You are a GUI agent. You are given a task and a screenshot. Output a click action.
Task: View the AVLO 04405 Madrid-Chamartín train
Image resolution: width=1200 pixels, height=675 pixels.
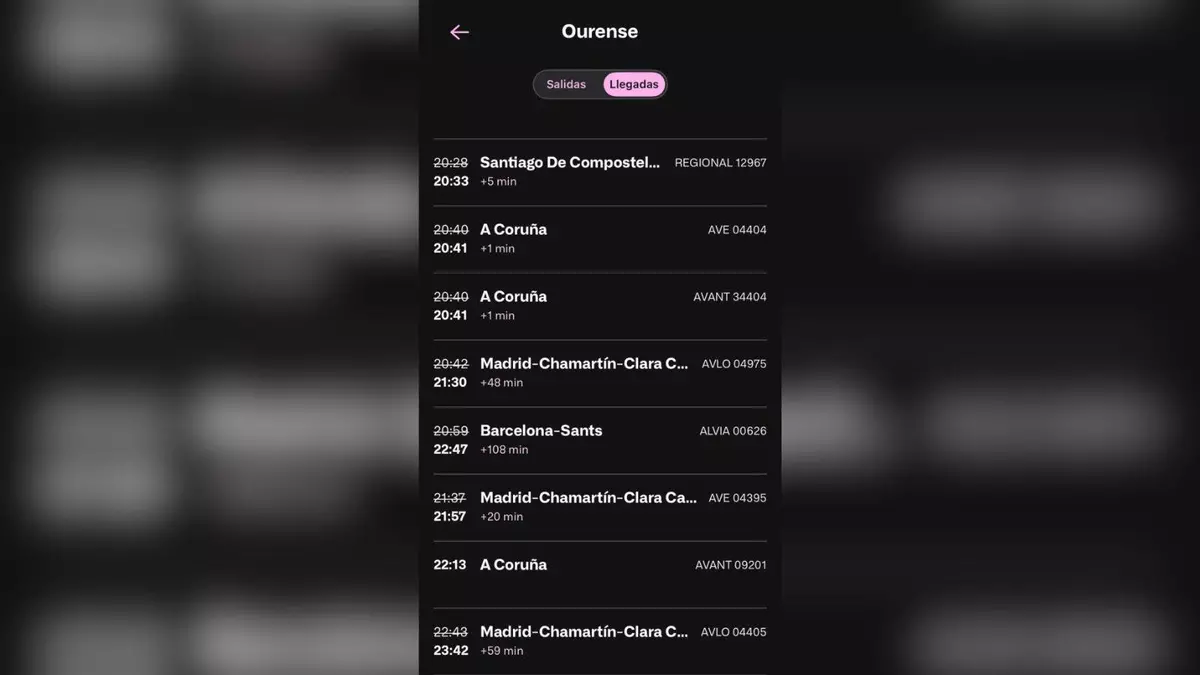[600, 640]
